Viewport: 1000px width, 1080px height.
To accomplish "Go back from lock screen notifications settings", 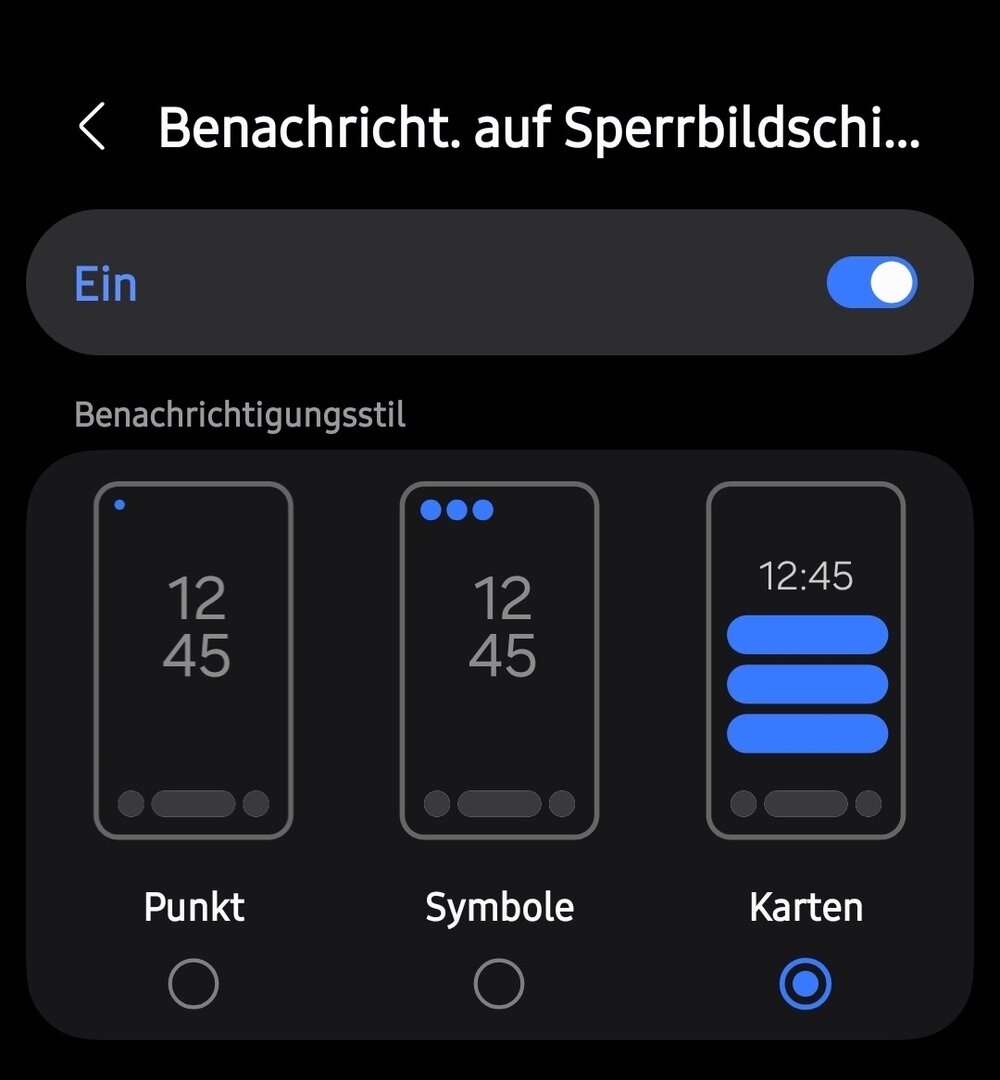I will [x=92, y=128].
